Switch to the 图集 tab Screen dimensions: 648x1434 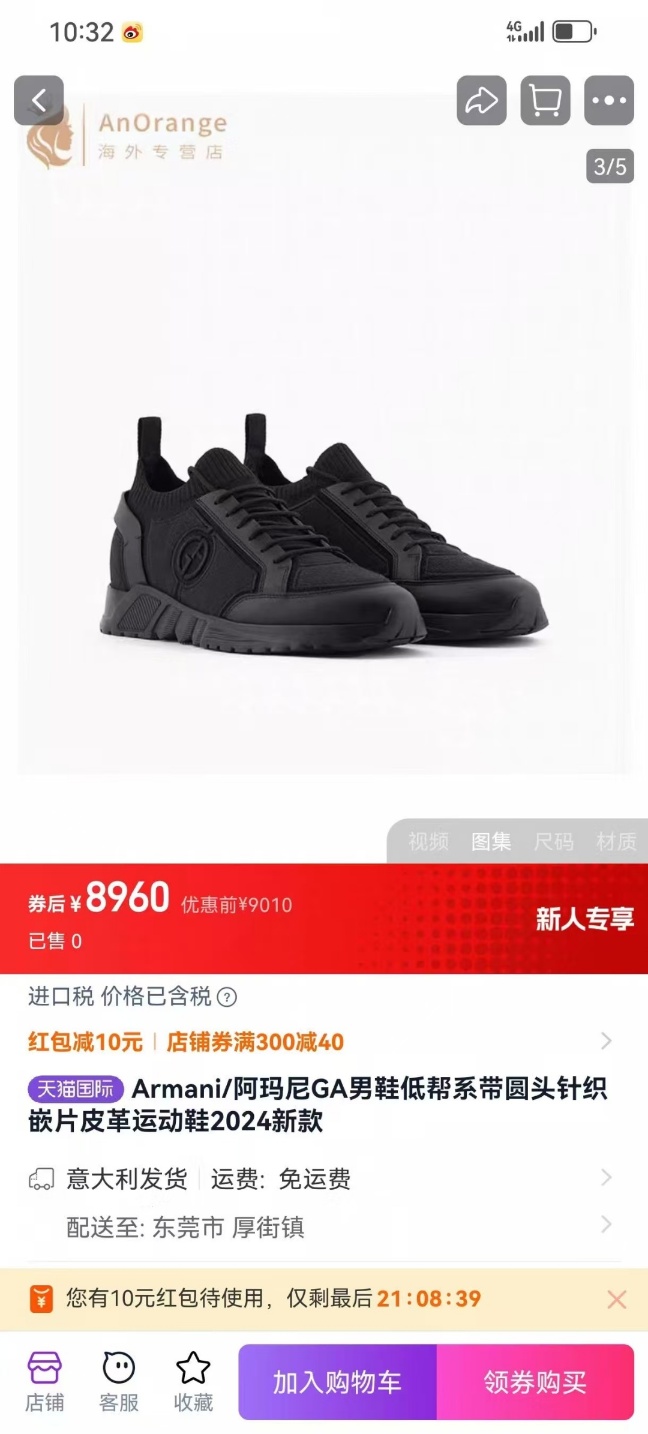pos(491,842)
